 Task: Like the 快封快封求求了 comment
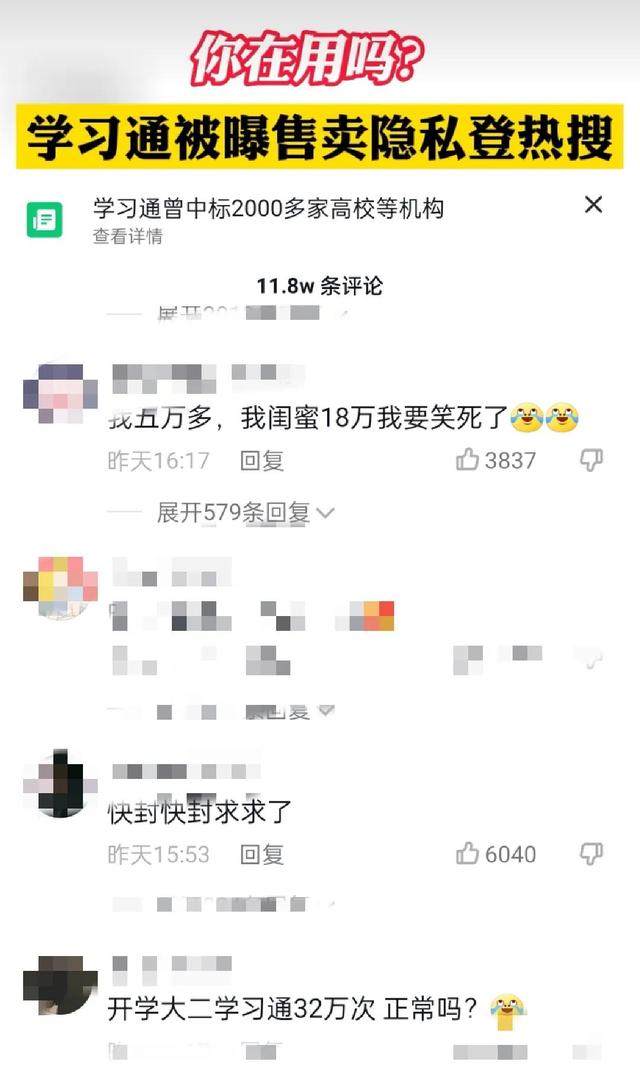tap(468, 854)
